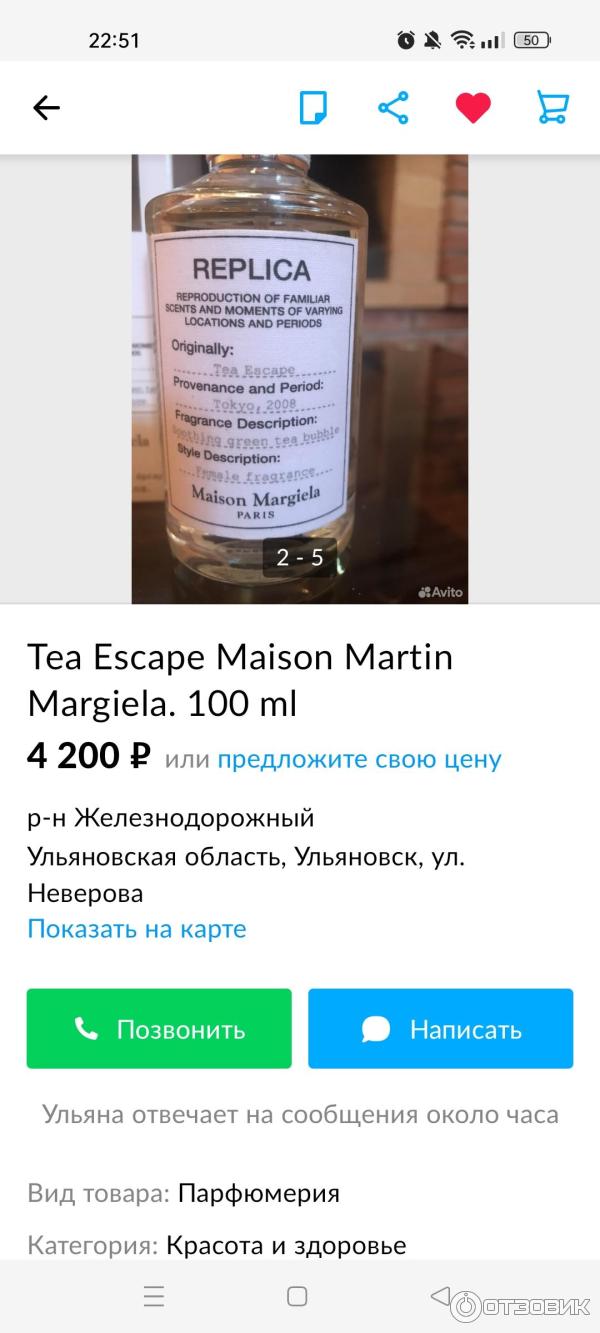The image size is (600, 1333).
Task: Open the Replica perfume bottle photo
Action: (299, 380)
